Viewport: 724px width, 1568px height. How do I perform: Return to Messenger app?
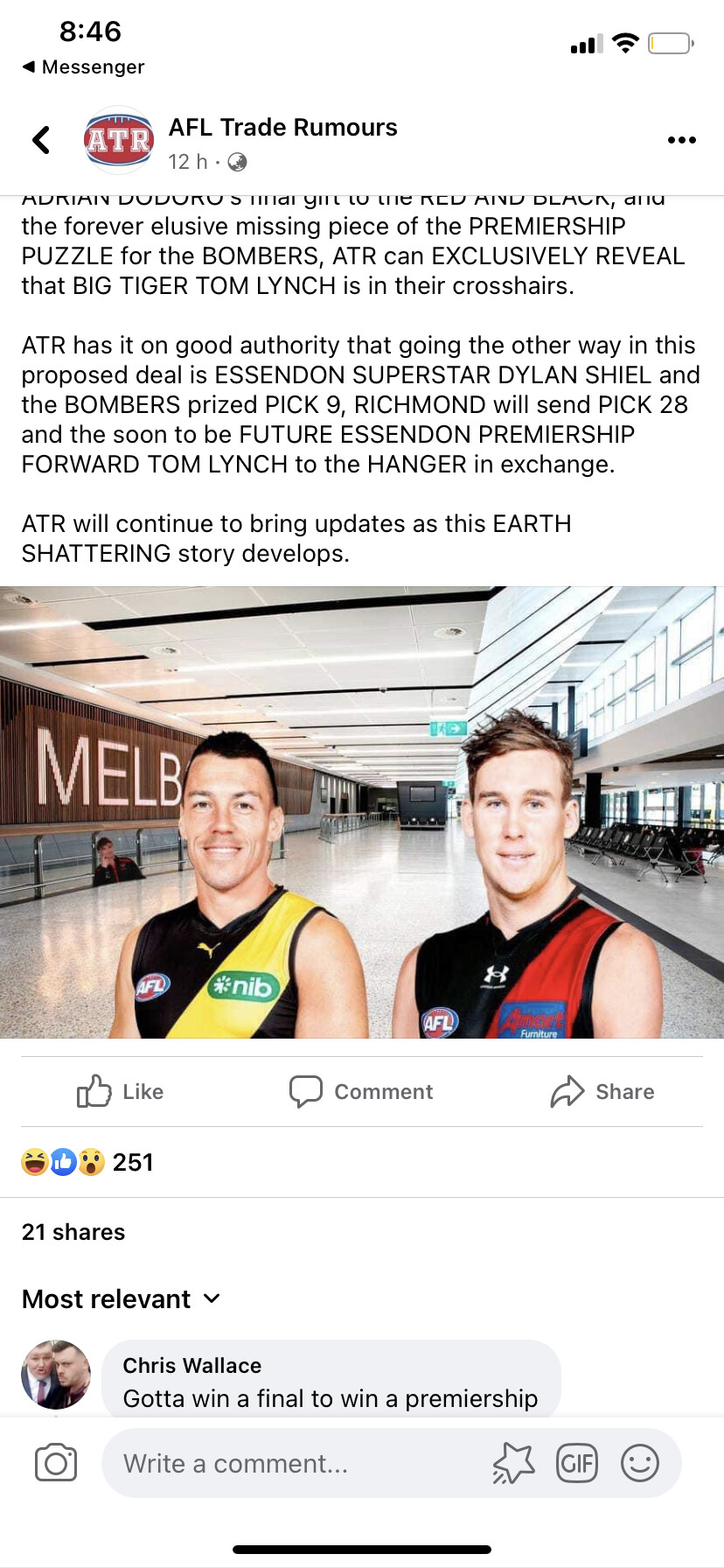83,67
